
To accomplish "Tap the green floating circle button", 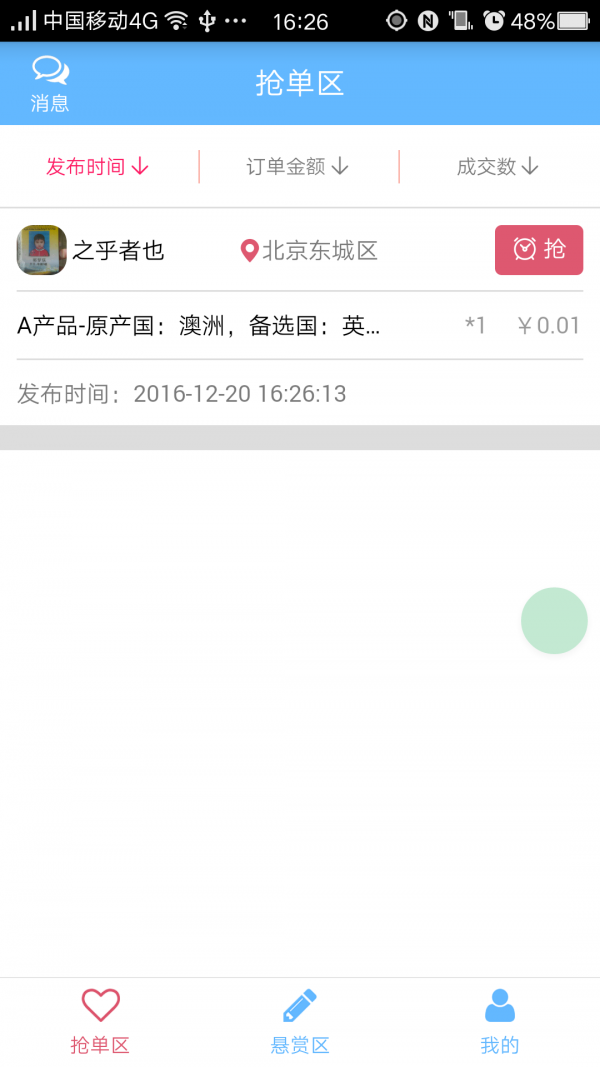I will coord(553,621).
